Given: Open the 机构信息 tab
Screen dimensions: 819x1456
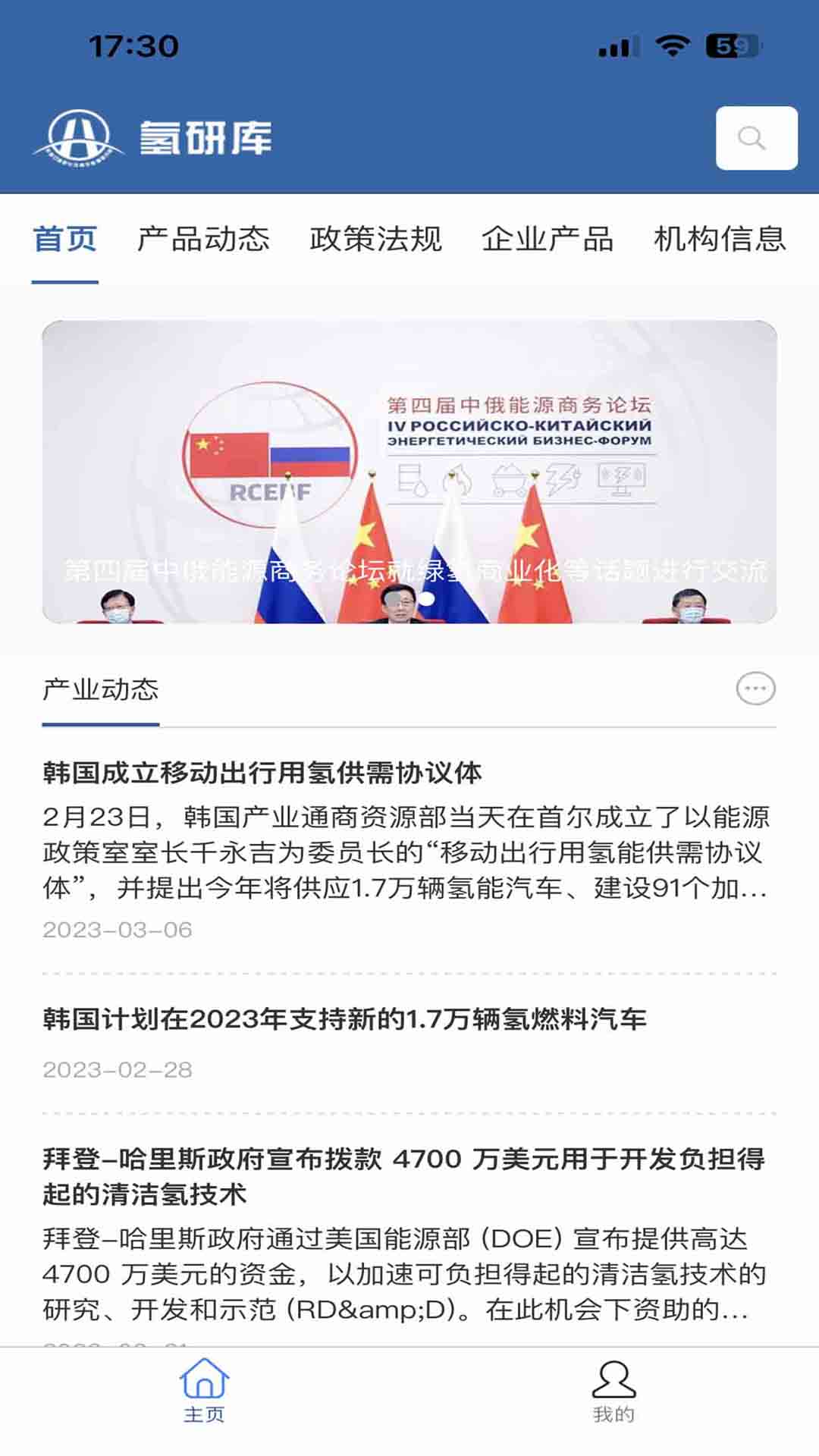Looking at the screenshot, I should (x=722, y=239).
